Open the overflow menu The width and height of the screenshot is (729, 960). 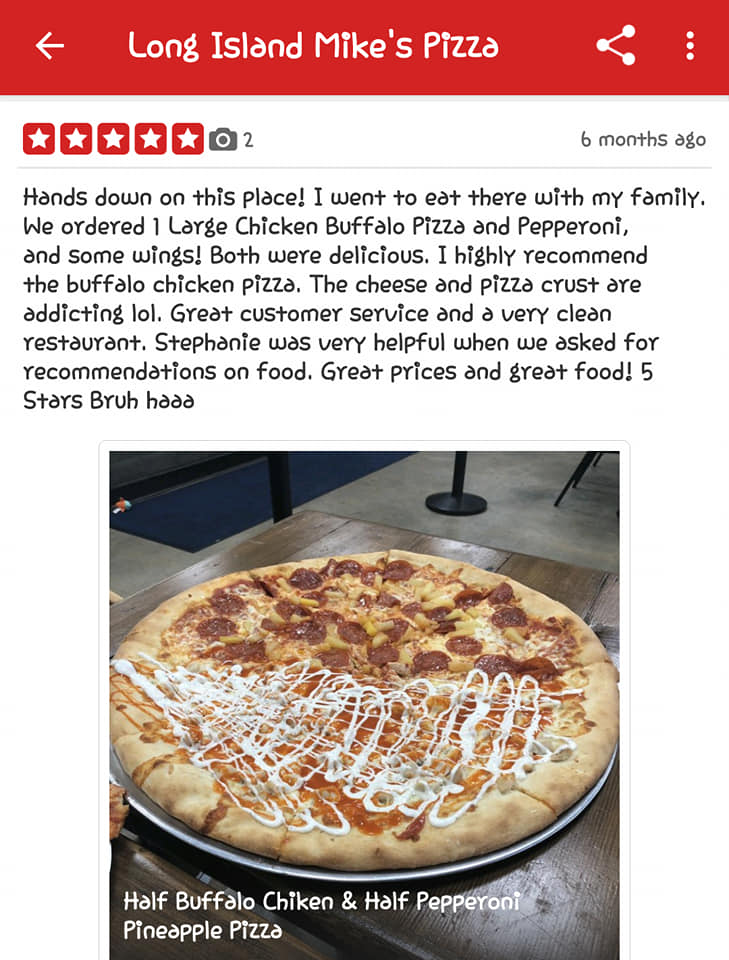tap(690, 46)
